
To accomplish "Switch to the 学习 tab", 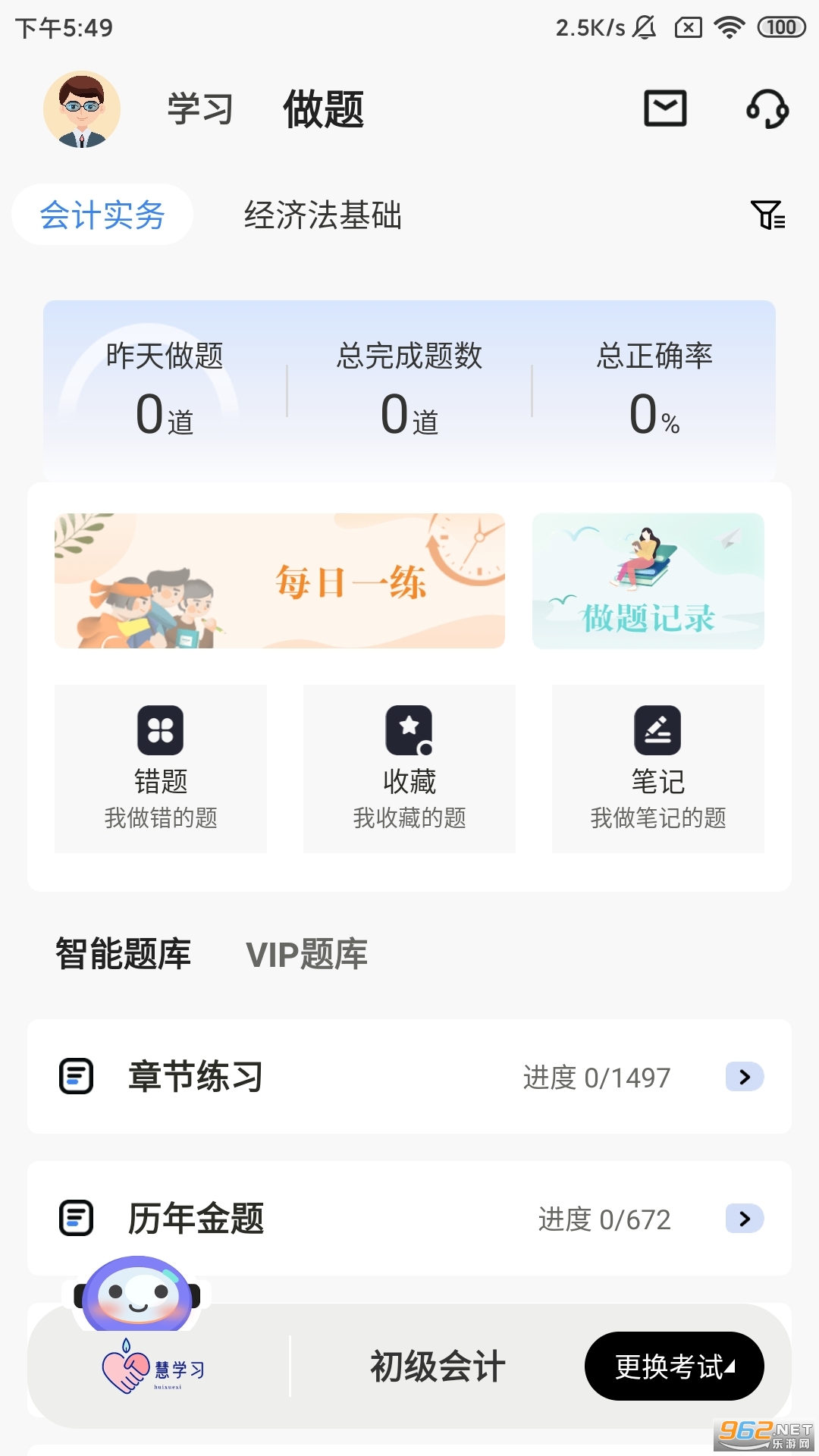I will tap(199, 109).
